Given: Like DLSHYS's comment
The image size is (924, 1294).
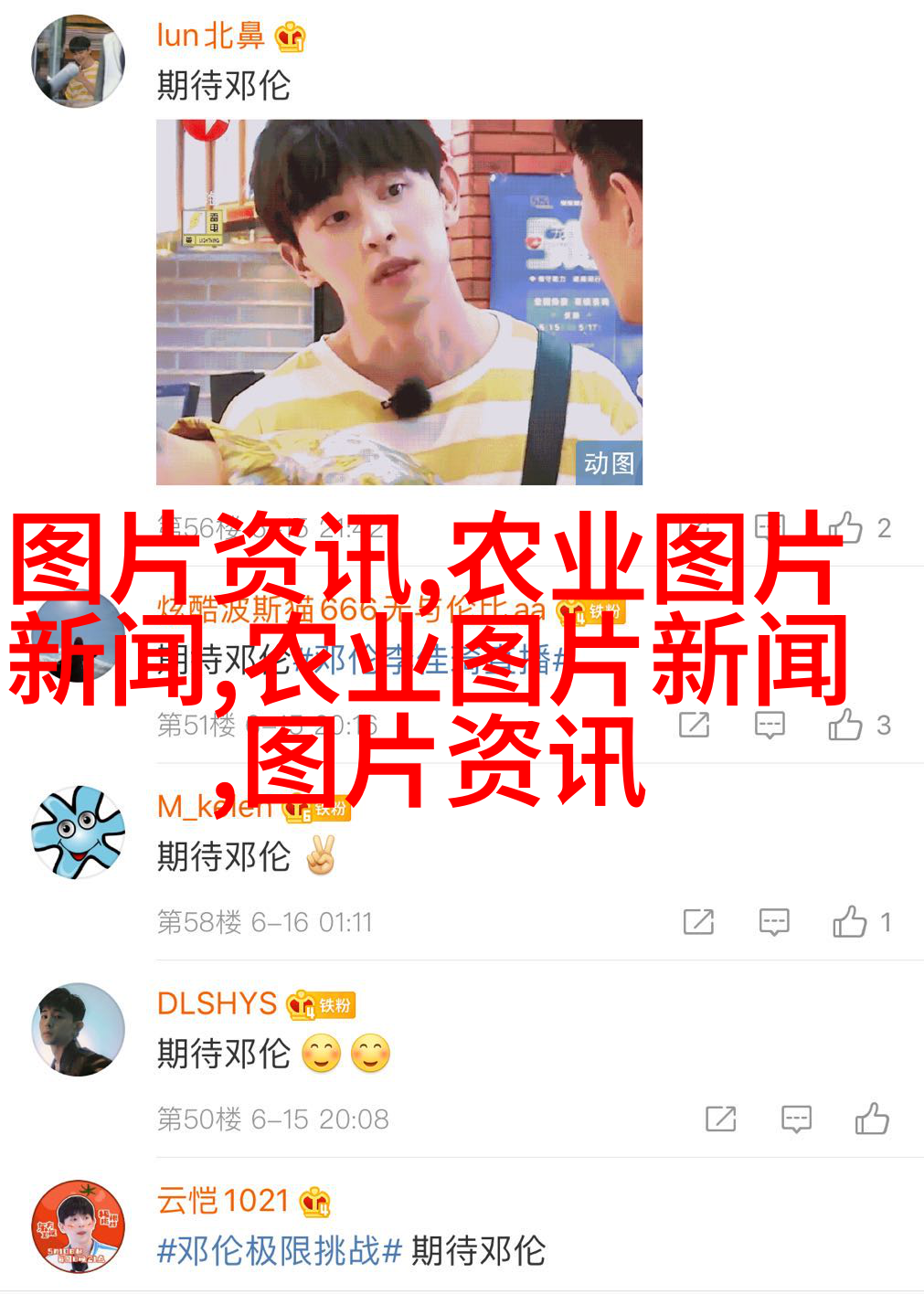Looking at the screenshot, I should pos(872,1119).
